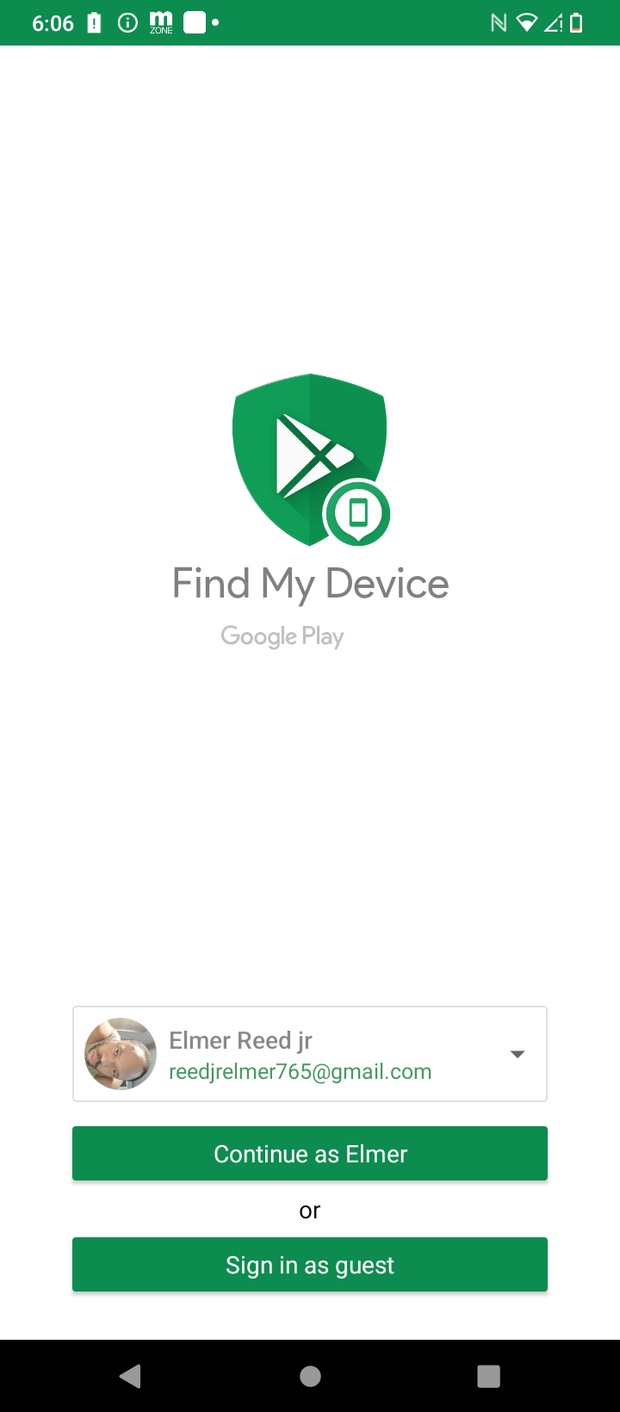Continue as Elmer

click(x=310, y=1153)
